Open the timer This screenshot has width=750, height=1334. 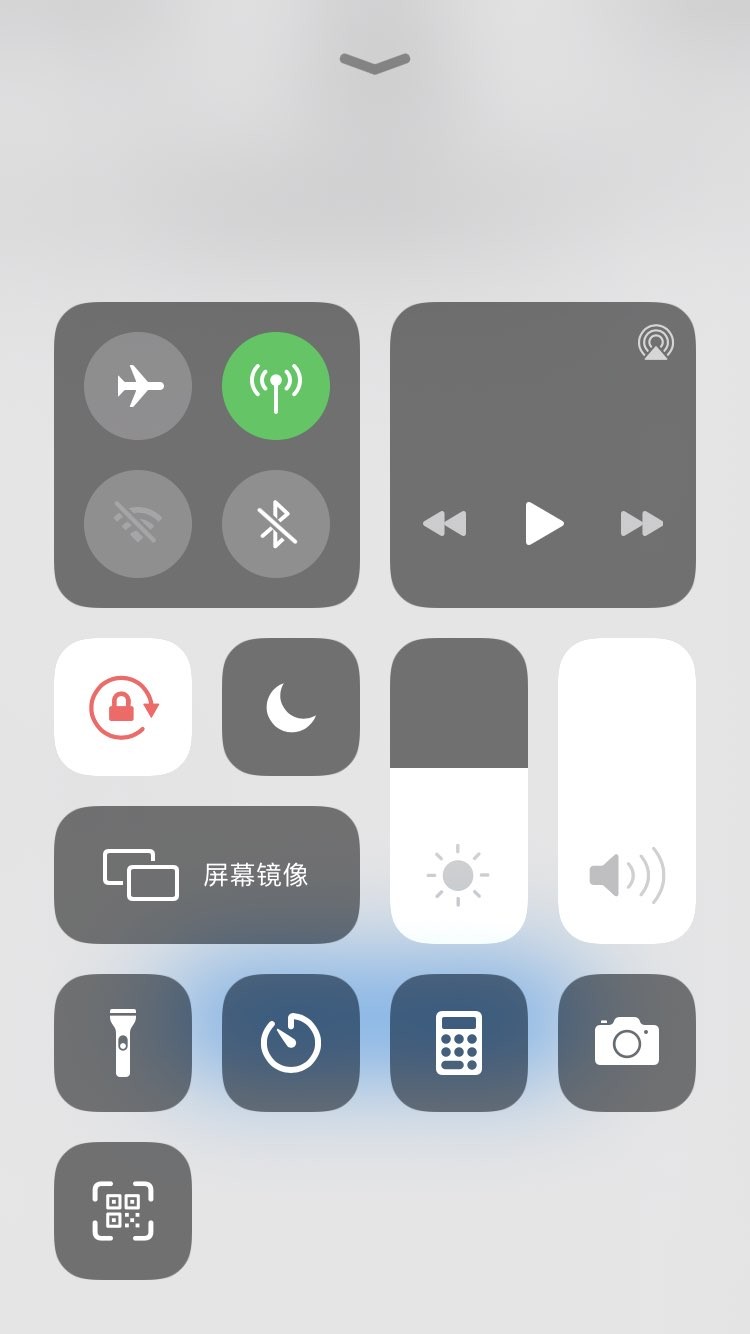(x=291, y=1043)
